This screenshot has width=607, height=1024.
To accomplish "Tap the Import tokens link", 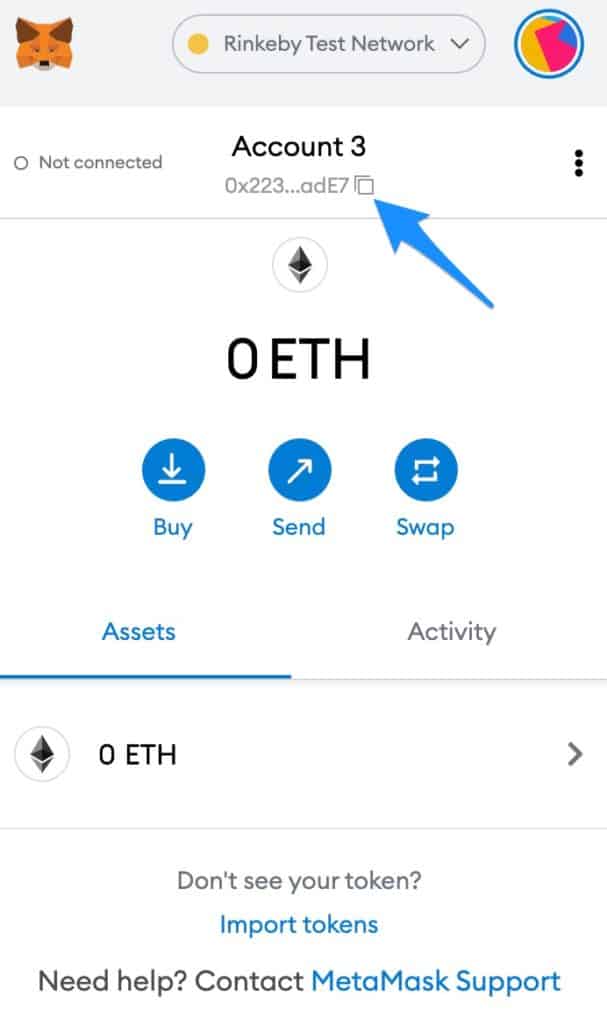I will coord(299,924).
